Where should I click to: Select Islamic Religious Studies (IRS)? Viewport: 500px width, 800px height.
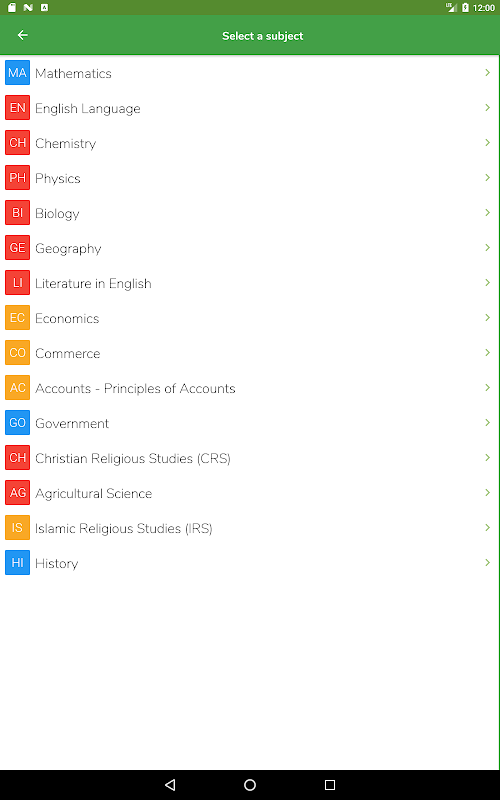pos(249,528)
